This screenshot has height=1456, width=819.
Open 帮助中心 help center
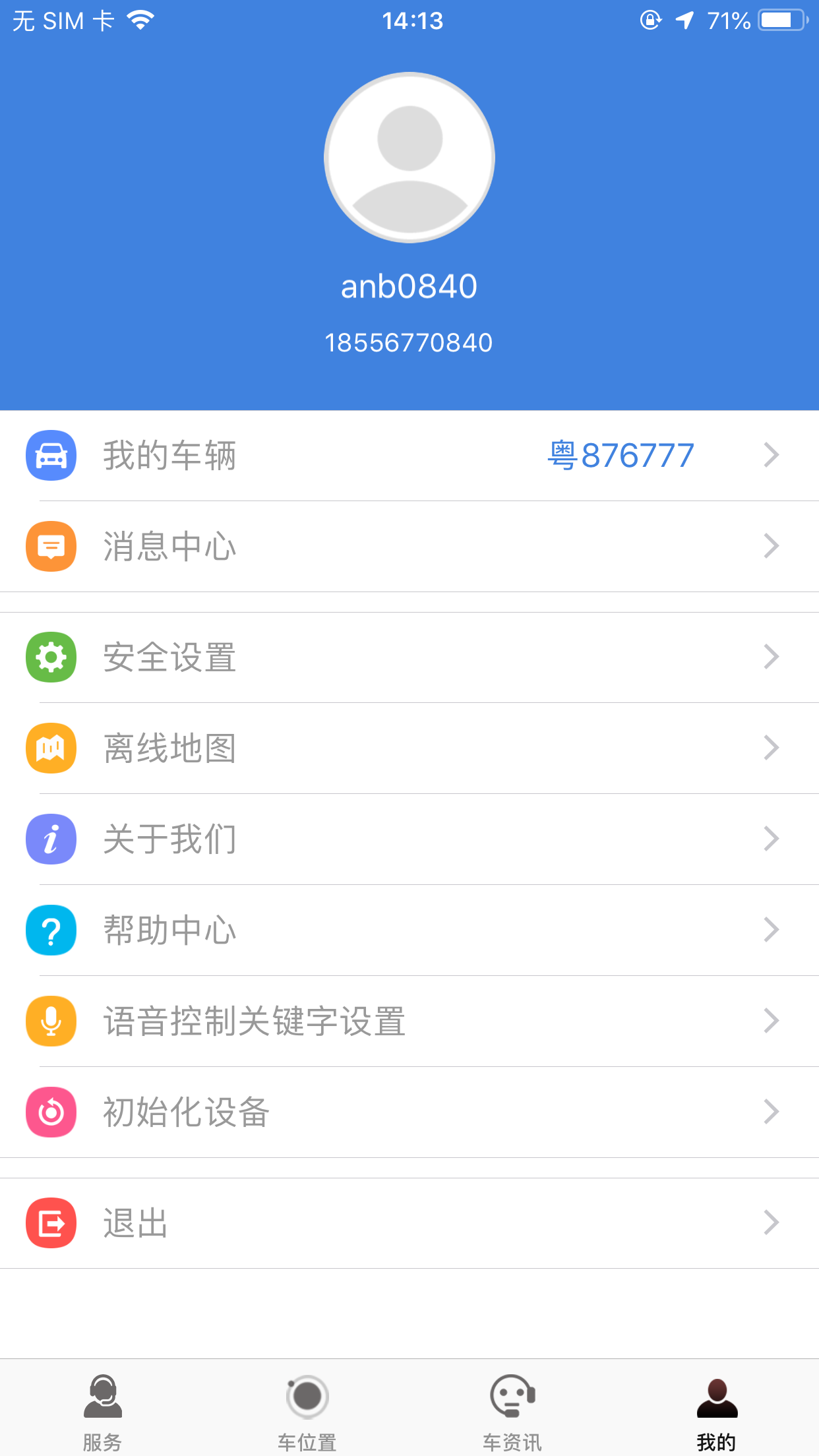[409, 930]
